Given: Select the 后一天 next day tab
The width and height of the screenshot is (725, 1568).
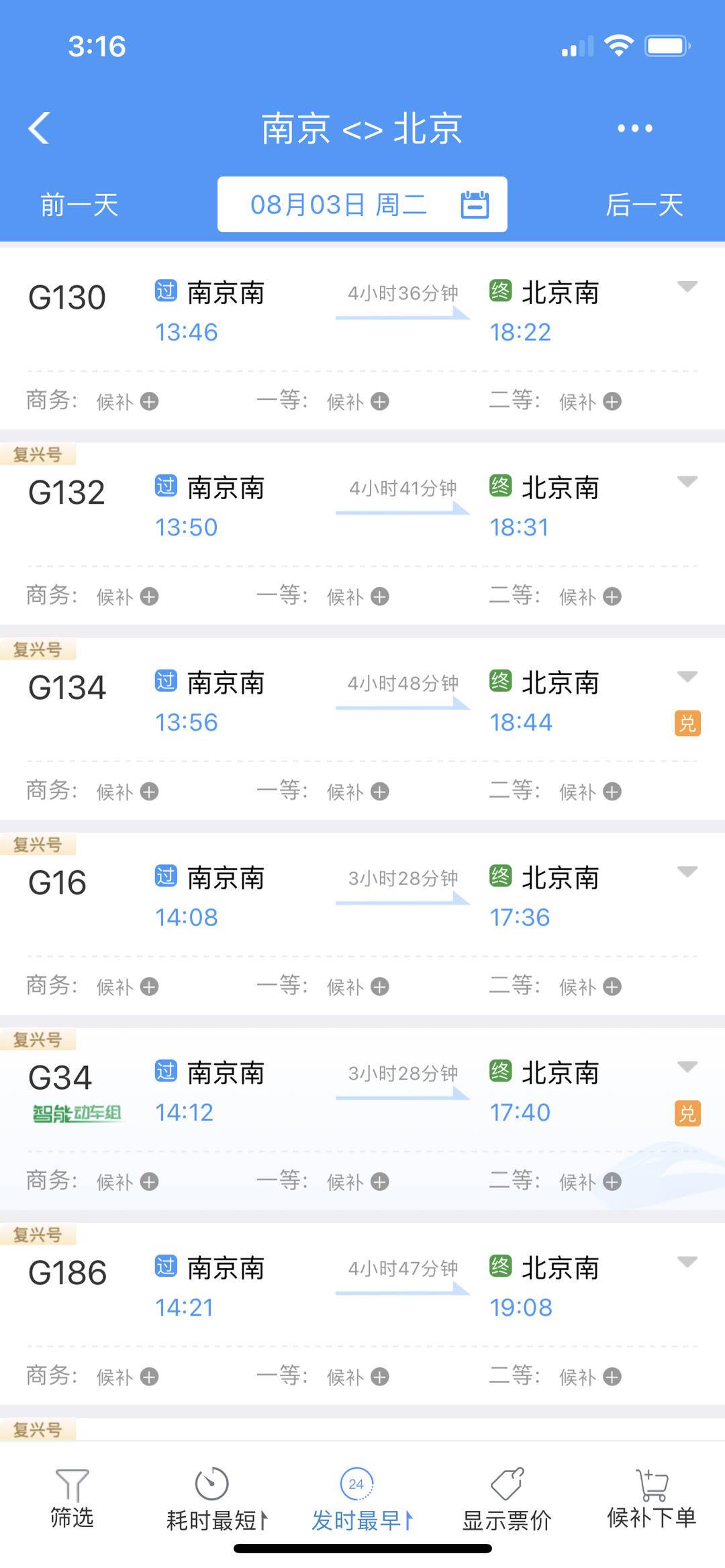Looking at the screenshot, I should pos(644,205).
